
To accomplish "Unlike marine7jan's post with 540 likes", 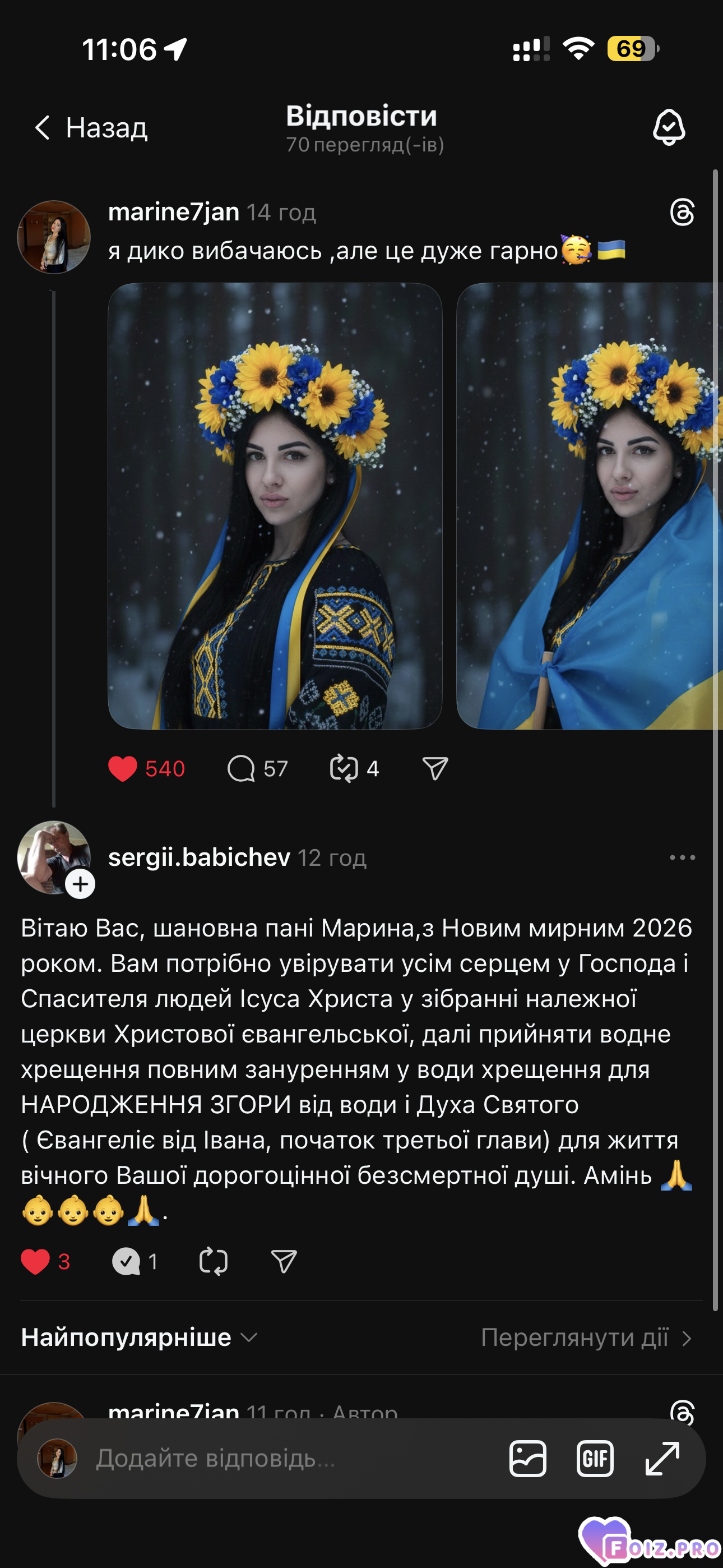I will (x=122, y=769).
